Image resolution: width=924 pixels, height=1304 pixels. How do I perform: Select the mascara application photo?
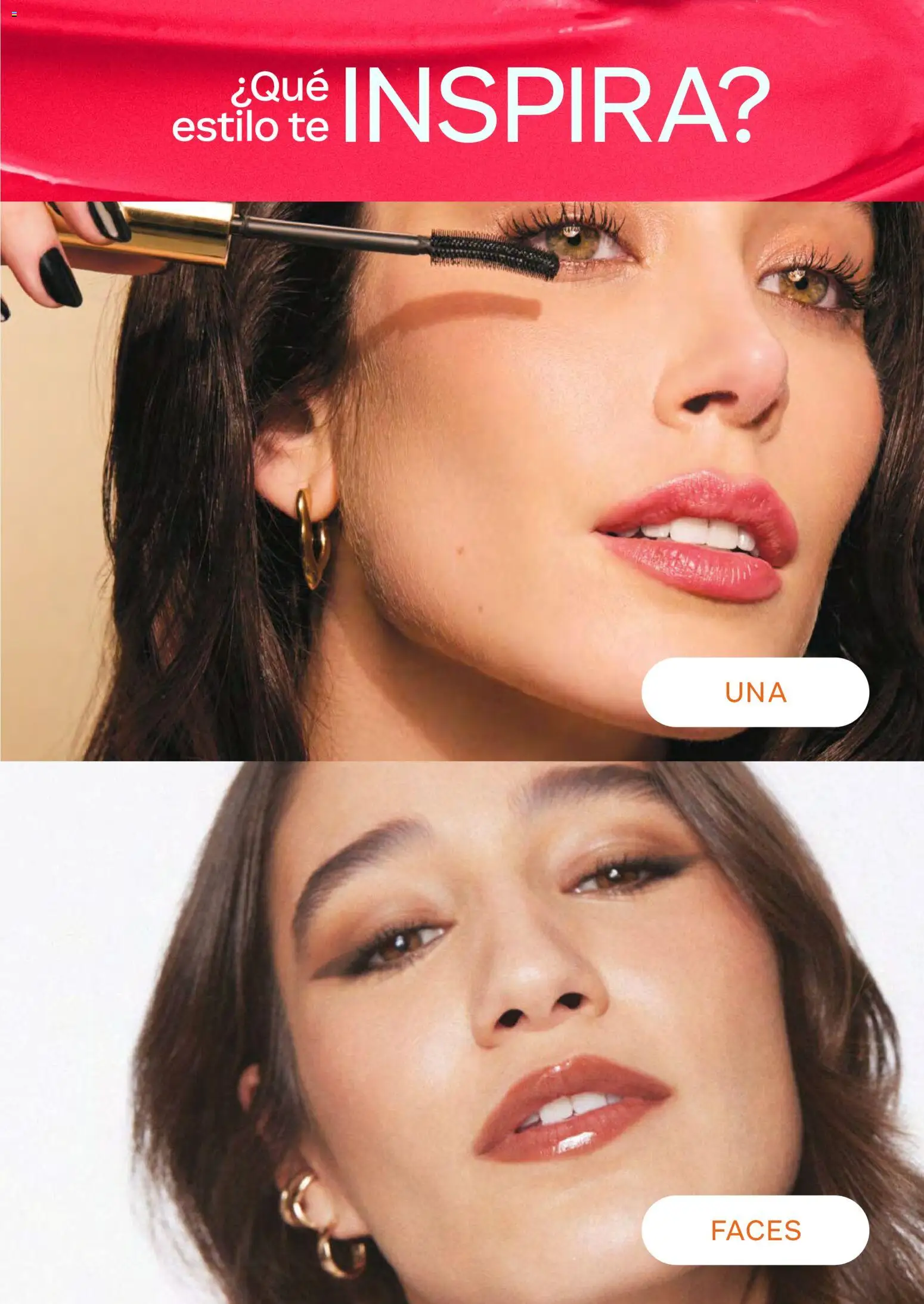462,477
